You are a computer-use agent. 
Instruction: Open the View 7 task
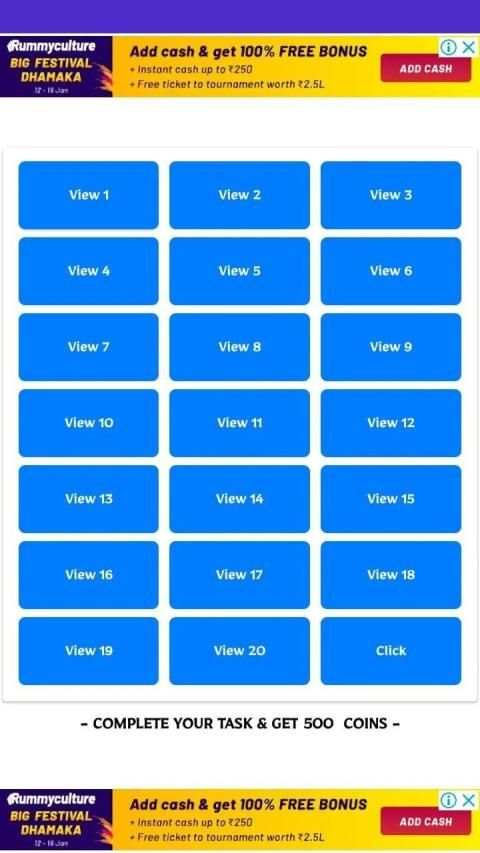pos(89,347)
